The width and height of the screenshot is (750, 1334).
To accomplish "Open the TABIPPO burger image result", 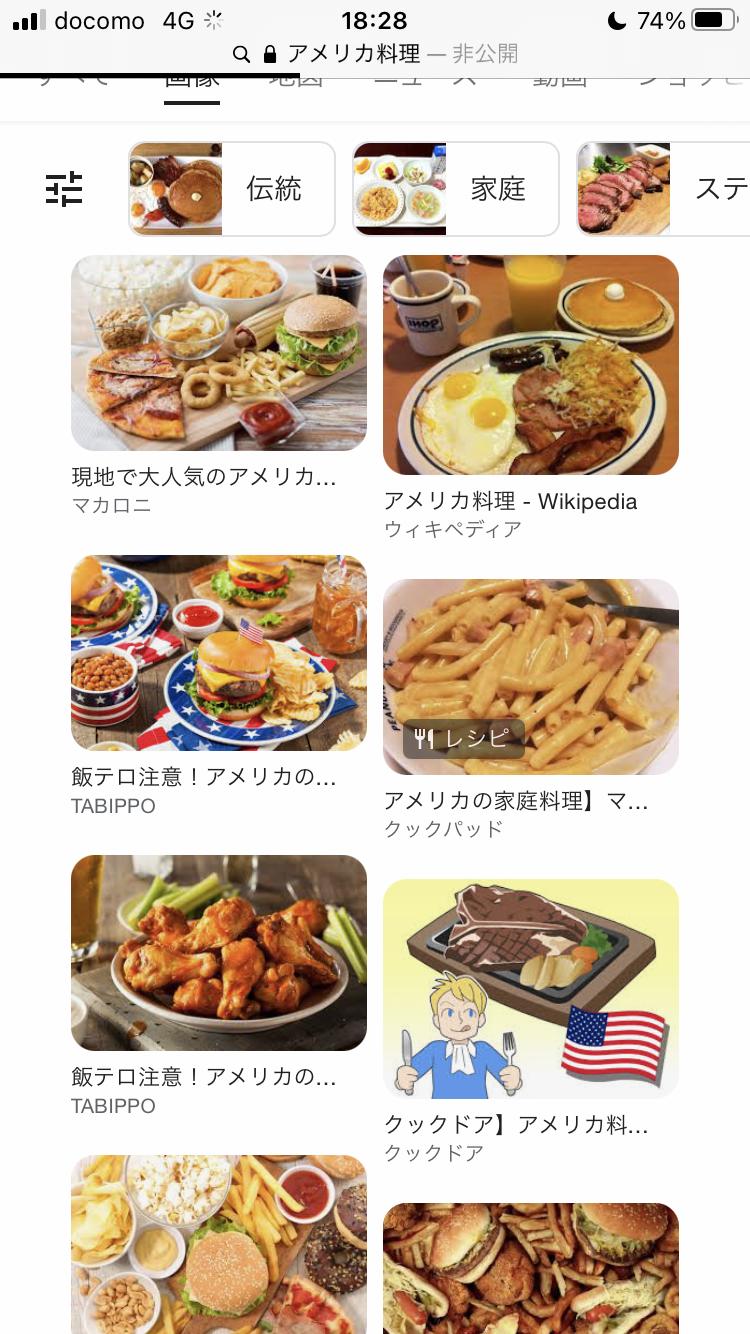I will [218, 653].
